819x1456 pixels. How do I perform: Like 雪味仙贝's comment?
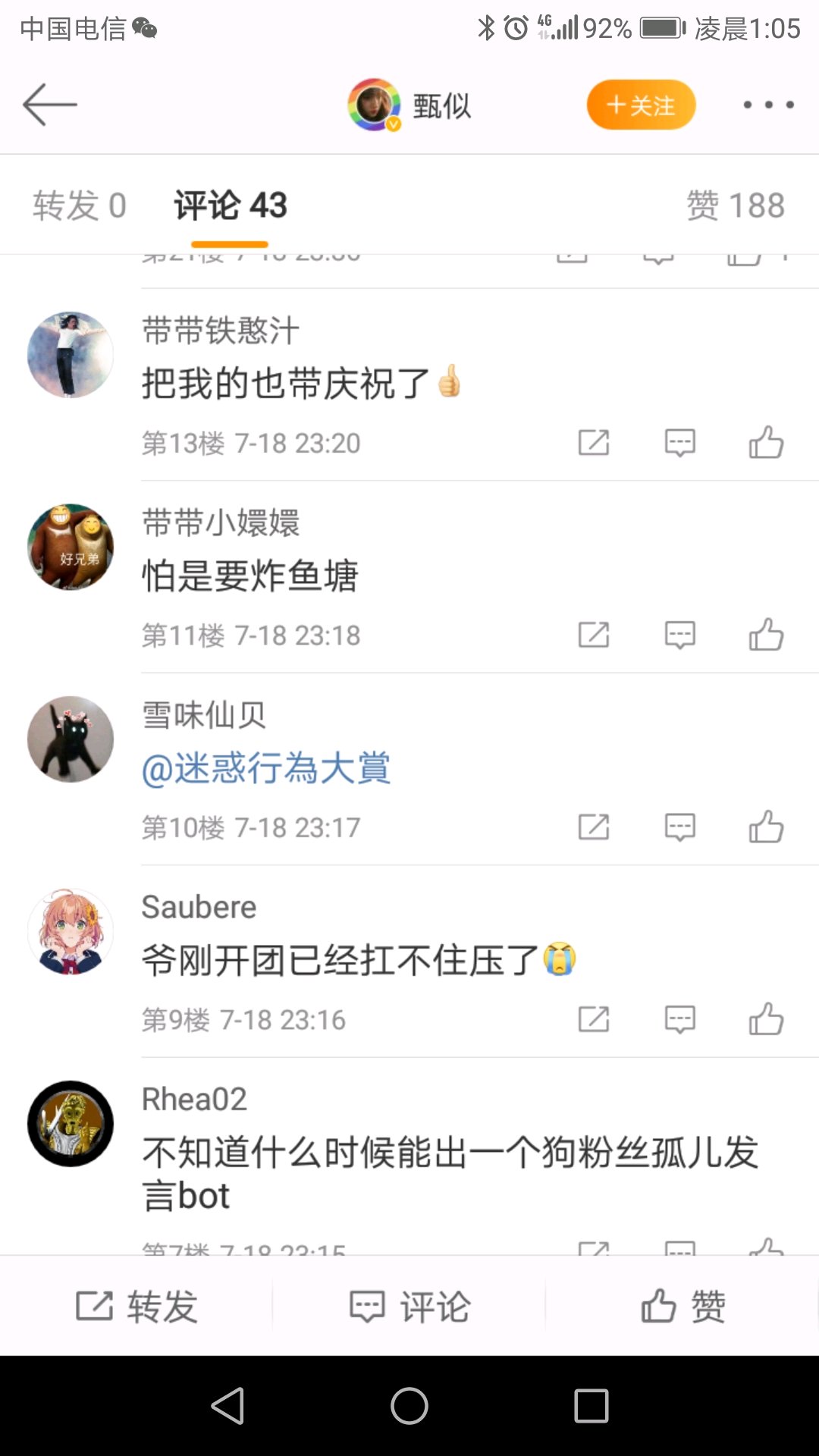766,827
